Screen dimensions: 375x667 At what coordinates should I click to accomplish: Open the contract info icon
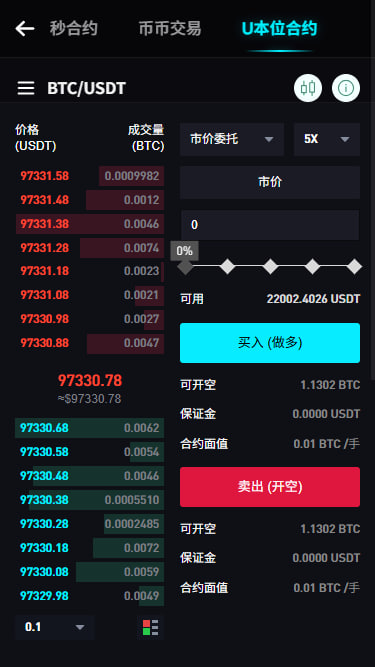346,88
